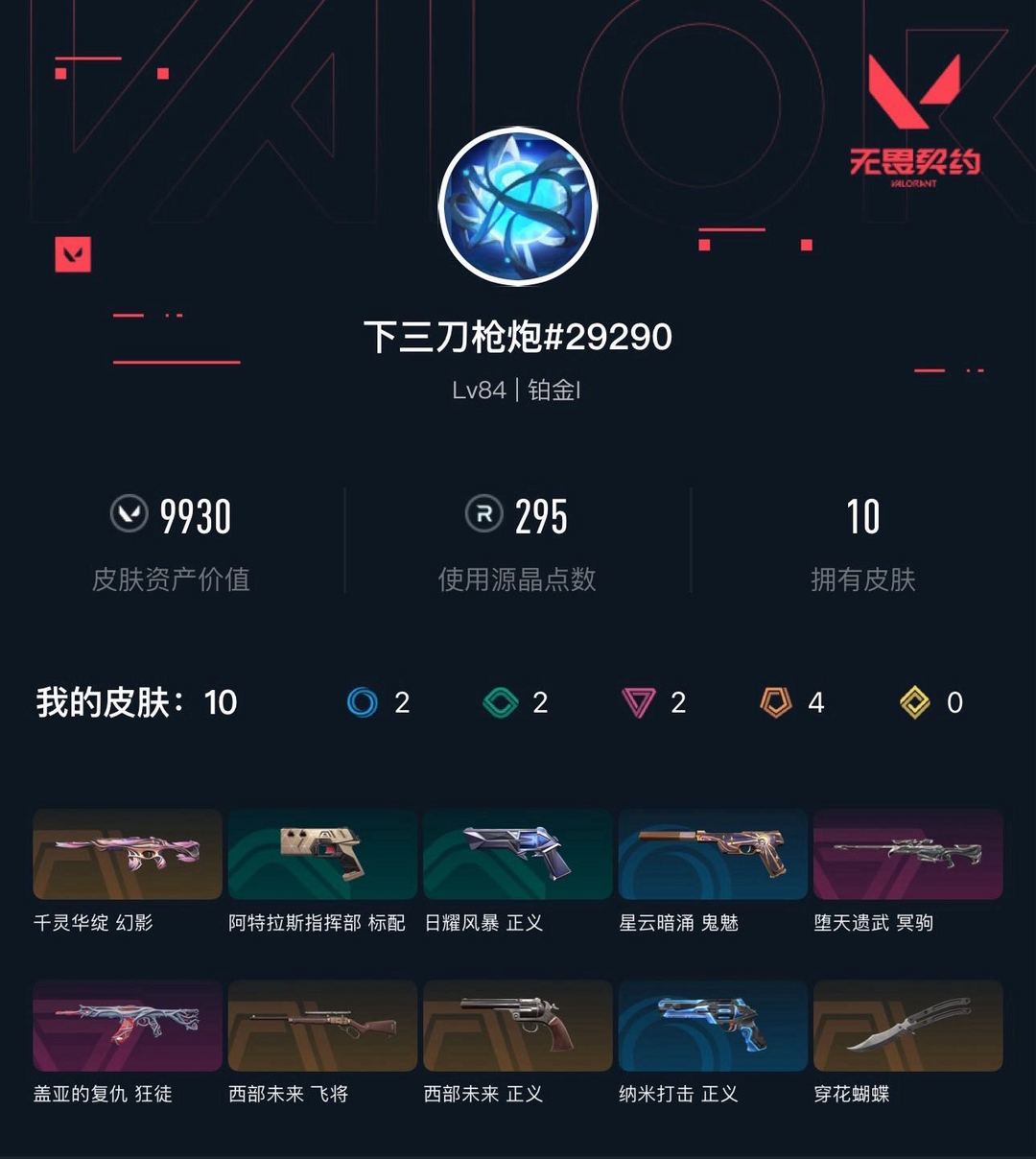The width and height of the screenshot is (1036, 1159).
Task: View the 星云暗涌 鬼魅 skin
Action: pyautogui.click(x=713, y=854)
